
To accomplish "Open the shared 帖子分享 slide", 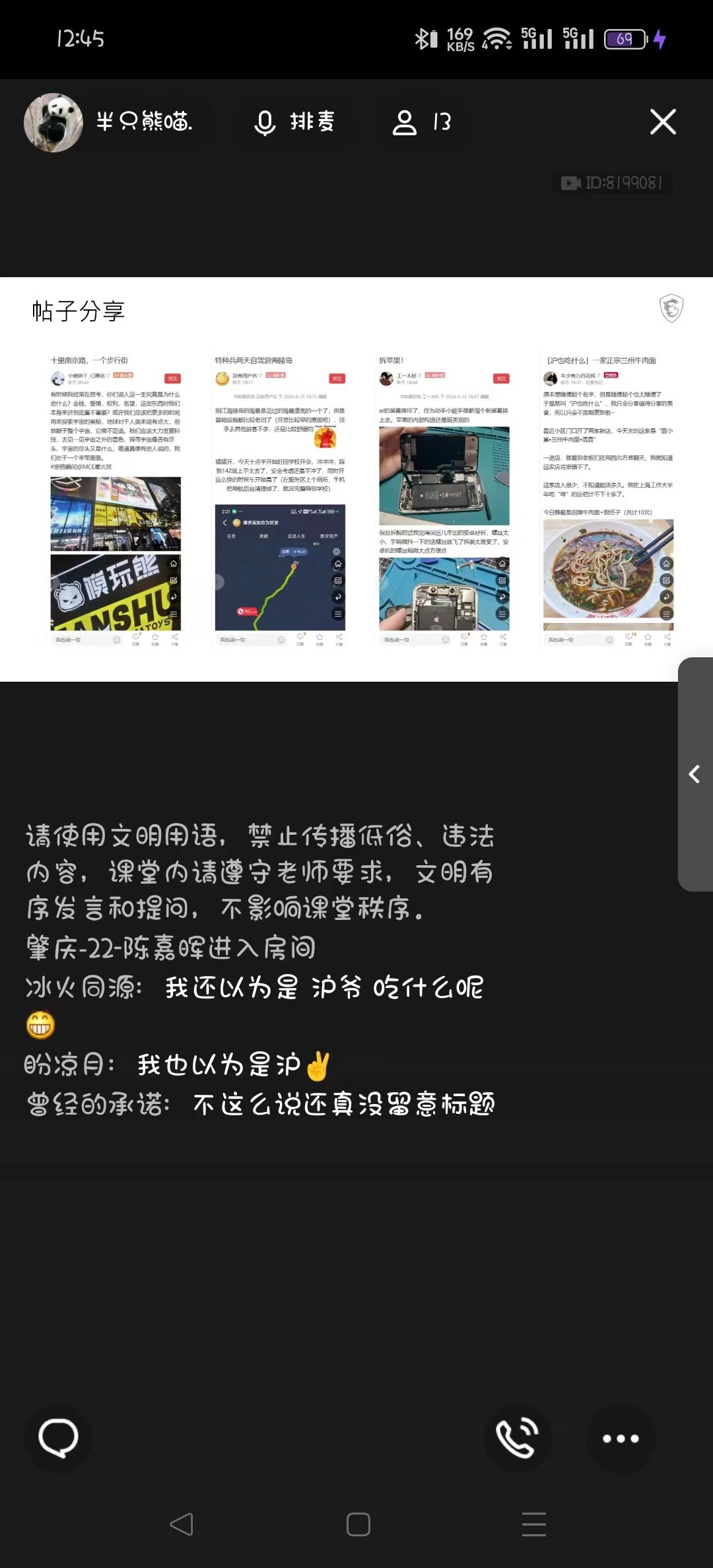I will [x=356, y=479].
